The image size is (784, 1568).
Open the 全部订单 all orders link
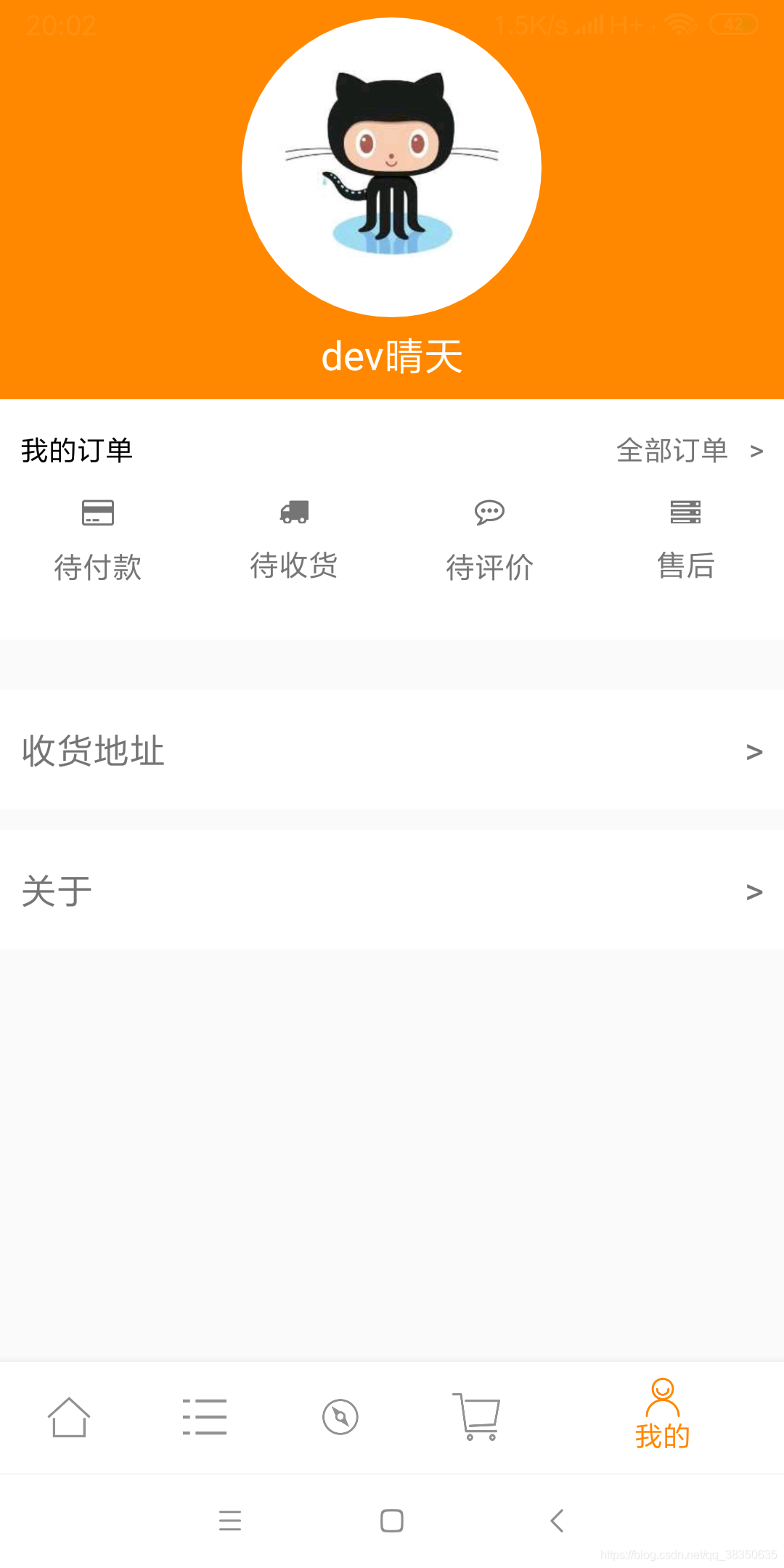(672, 450)
